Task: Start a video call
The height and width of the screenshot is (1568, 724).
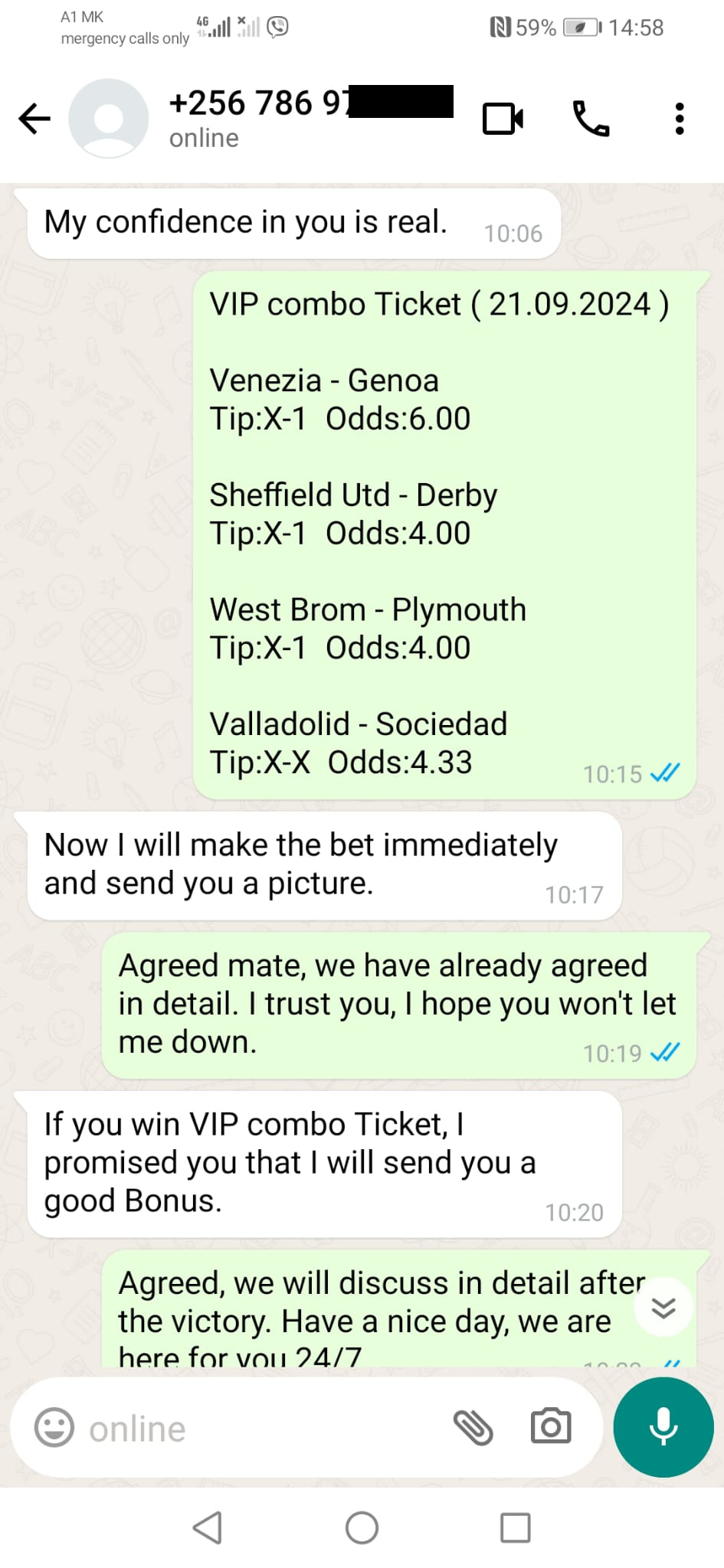Action: point(503,119)
